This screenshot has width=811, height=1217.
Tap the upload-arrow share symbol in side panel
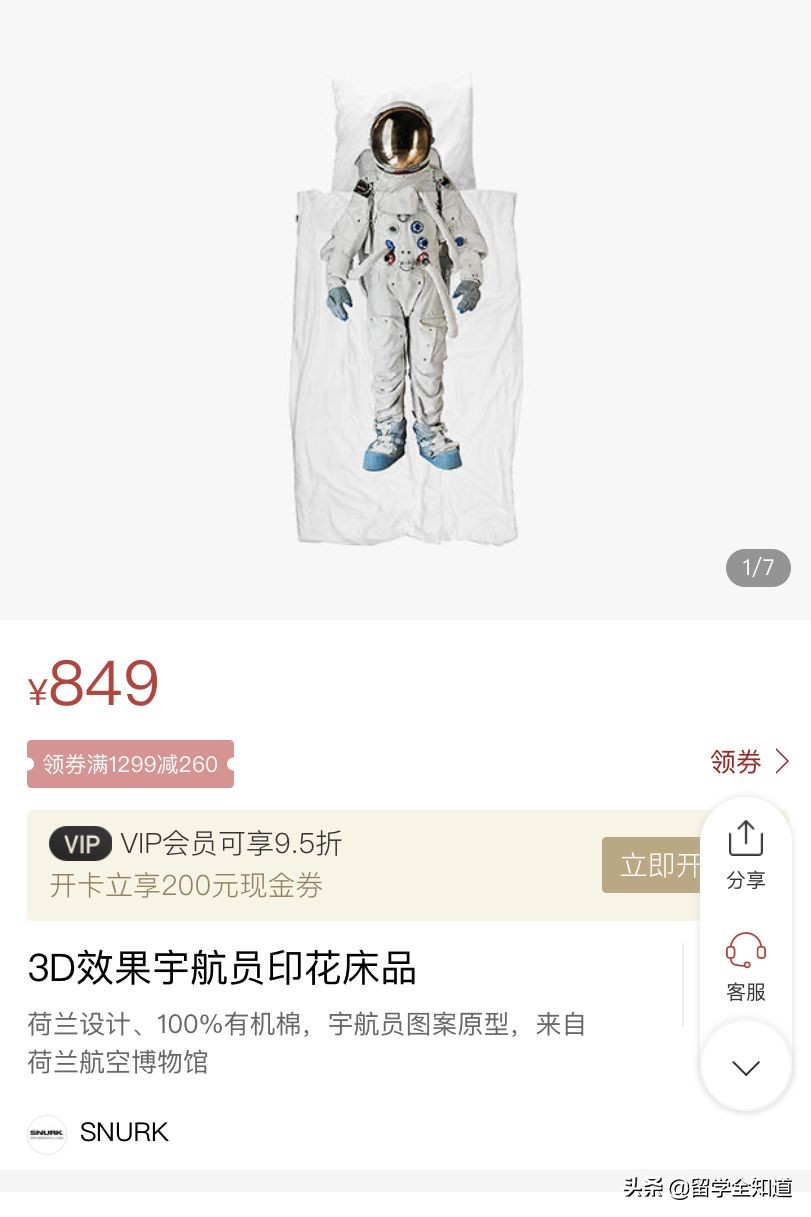tap(746, 840)
